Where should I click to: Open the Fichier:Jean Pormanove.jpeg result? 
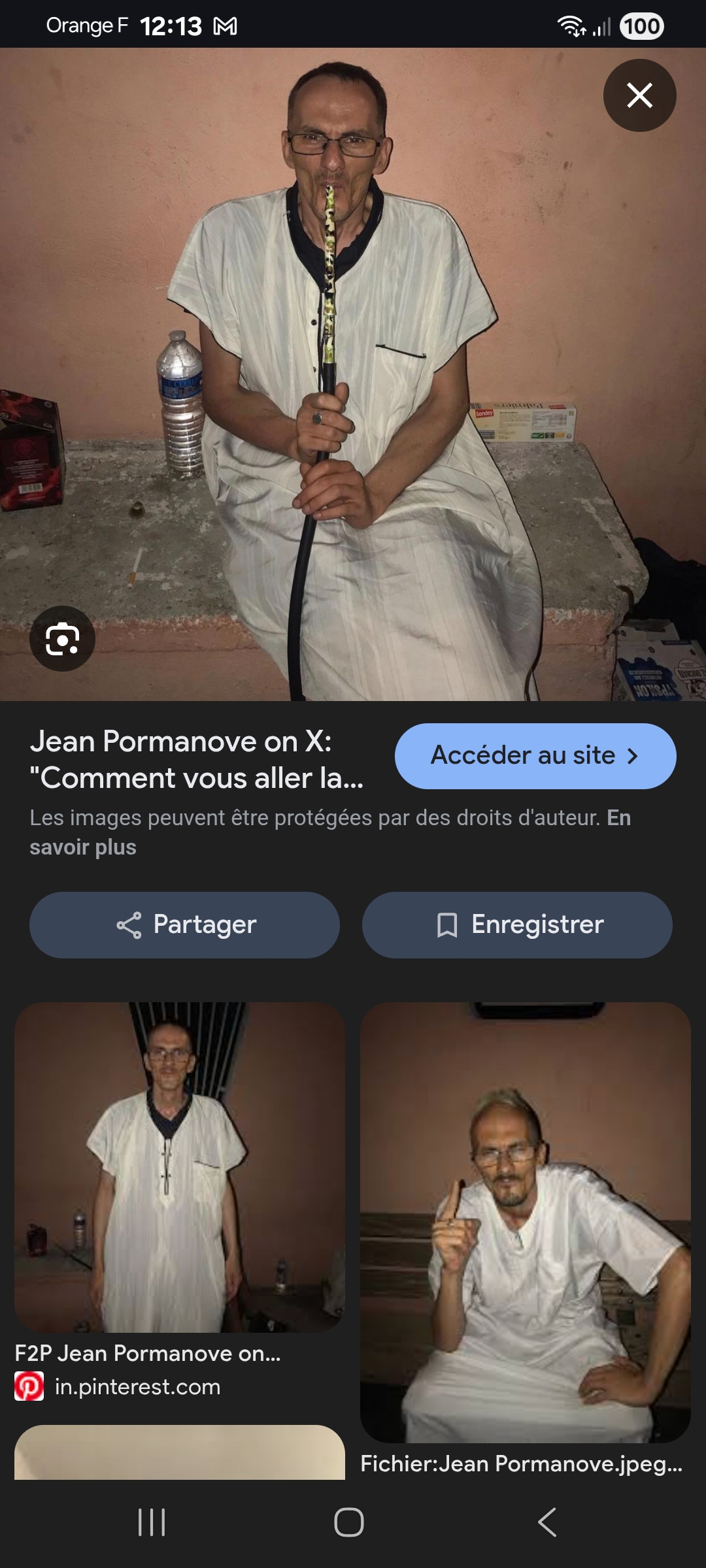525,1223
